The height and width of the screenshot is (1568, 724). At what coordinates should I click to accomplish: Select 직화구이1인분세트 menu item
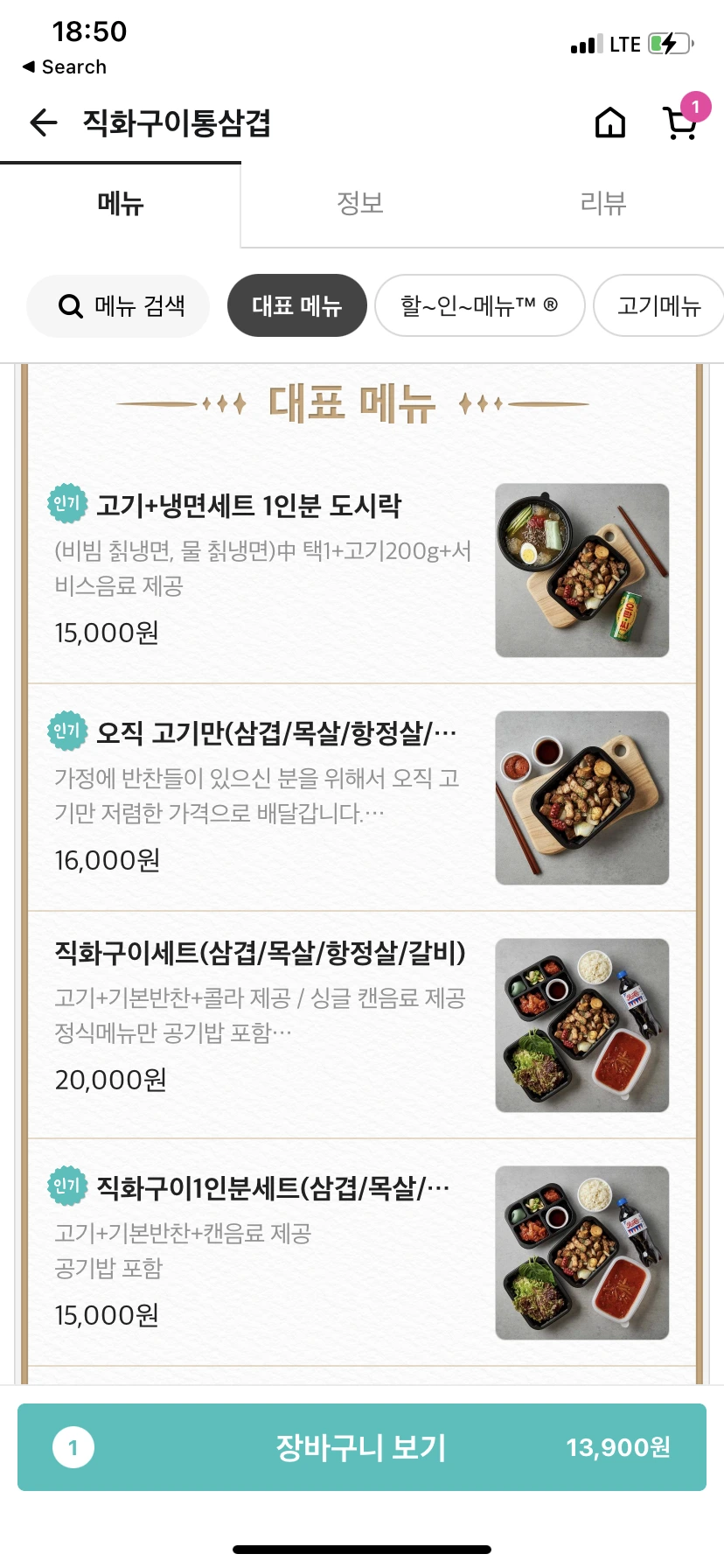[262, 1253]
